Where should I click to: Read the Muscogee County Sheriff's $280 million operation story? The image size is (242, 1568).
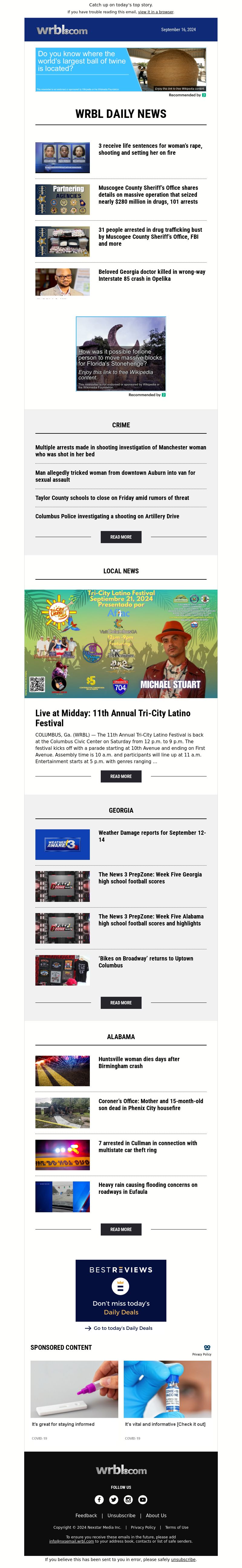(148, 195)
